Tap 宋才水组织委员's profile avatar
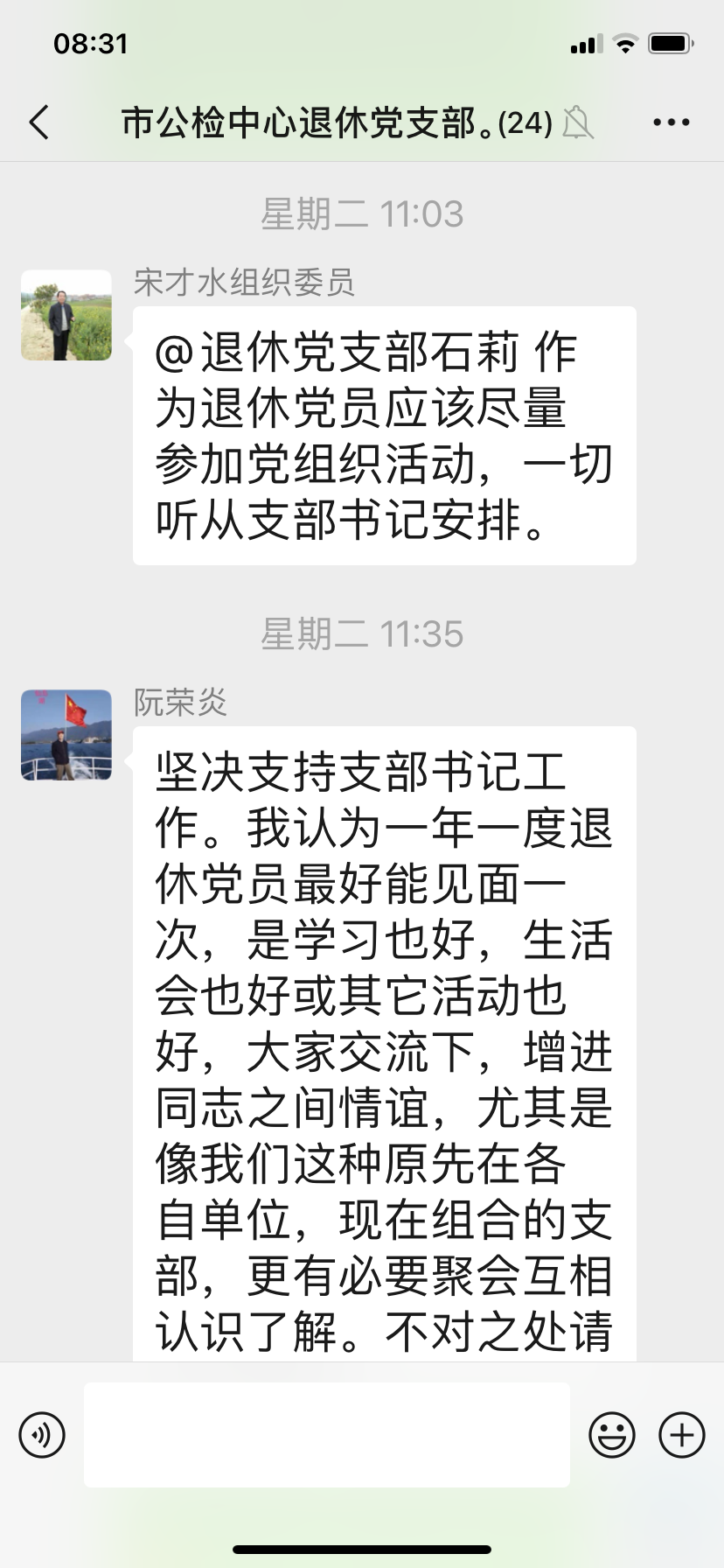The image size is (724, 1568). (66, 316)
